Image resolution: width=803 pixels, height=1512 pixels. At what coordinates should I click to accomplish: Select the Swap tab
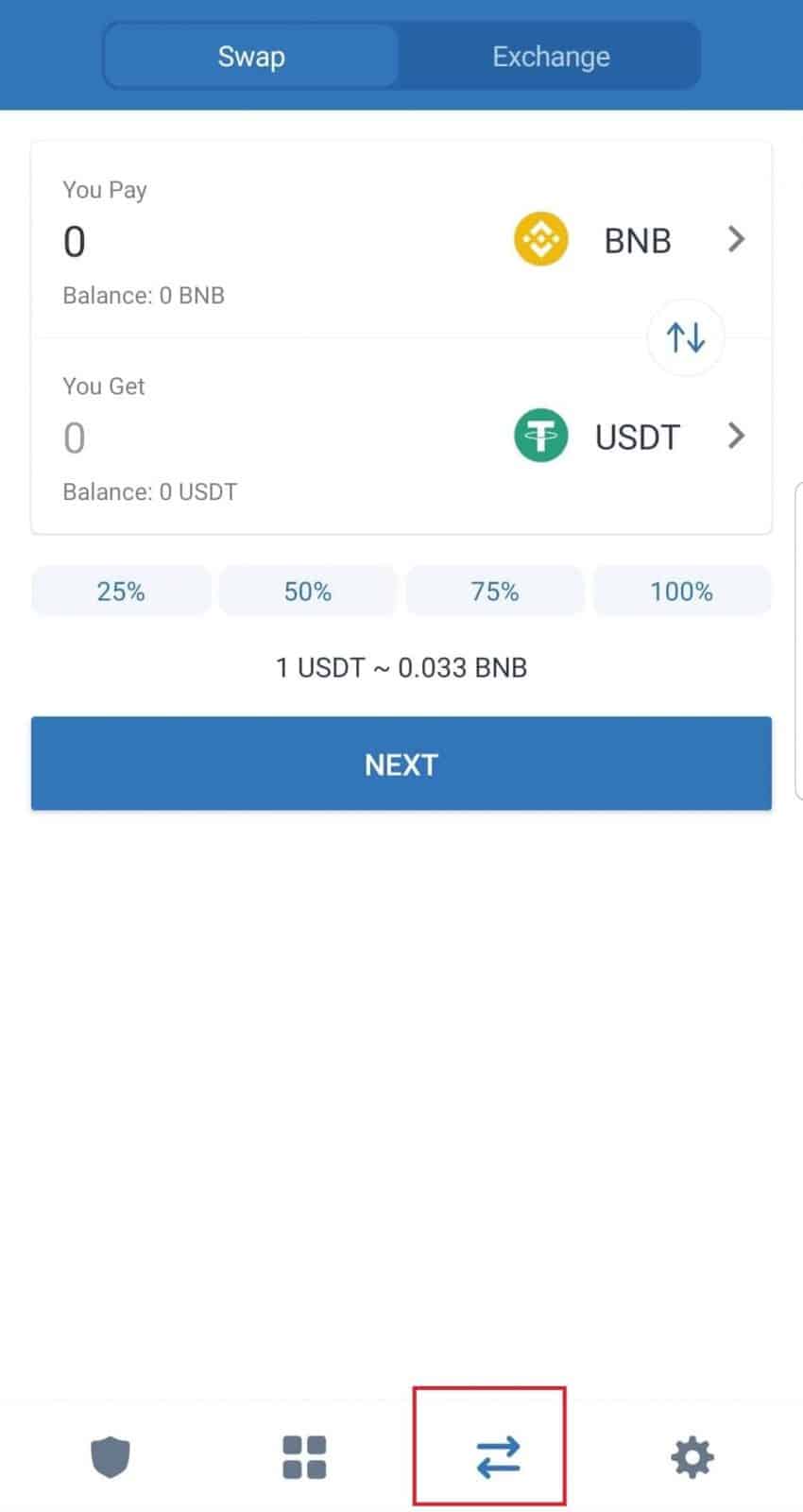click(251, 57)
